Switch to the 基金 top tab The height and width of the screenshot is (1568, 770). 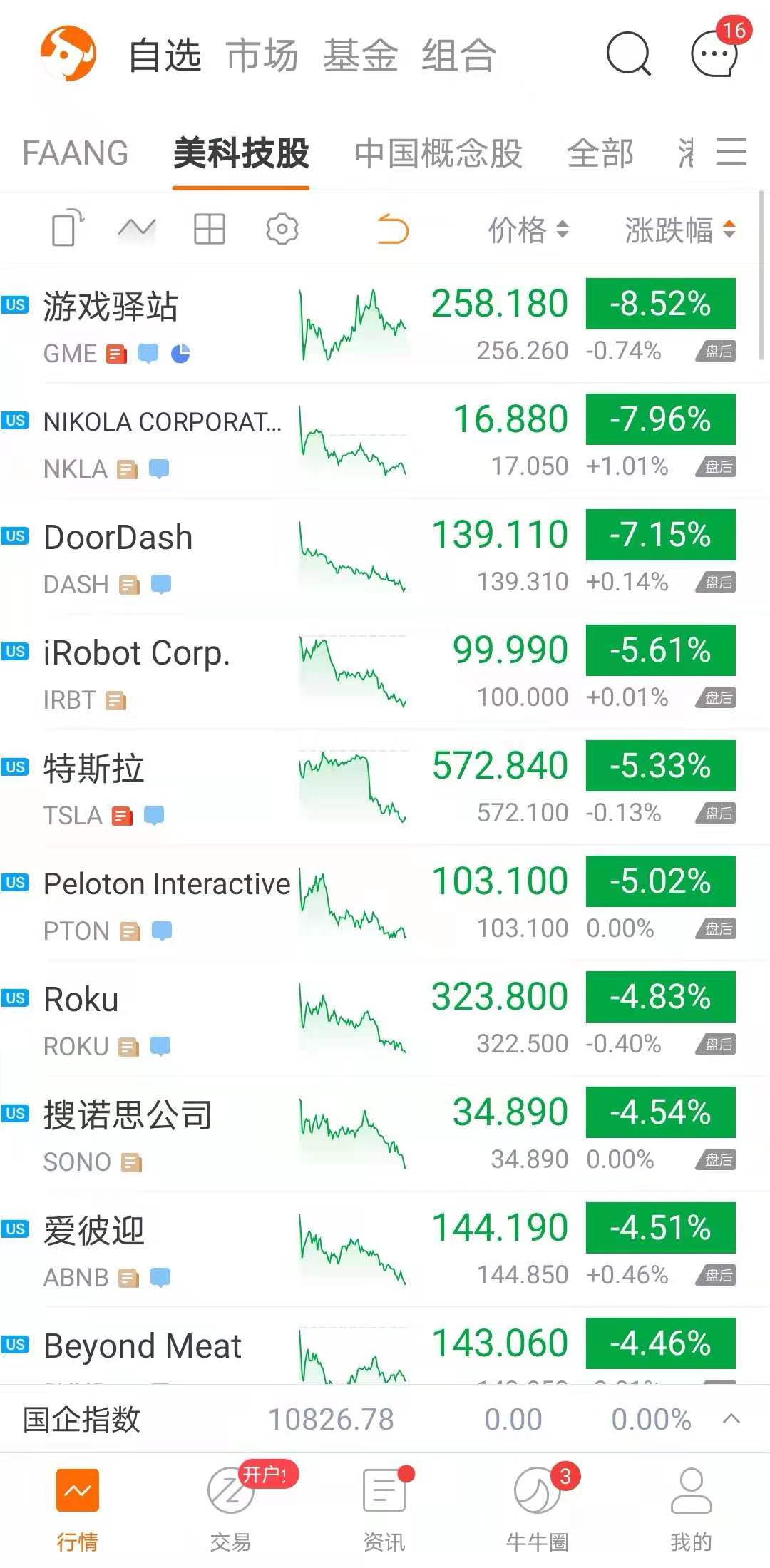click(360, 56)
